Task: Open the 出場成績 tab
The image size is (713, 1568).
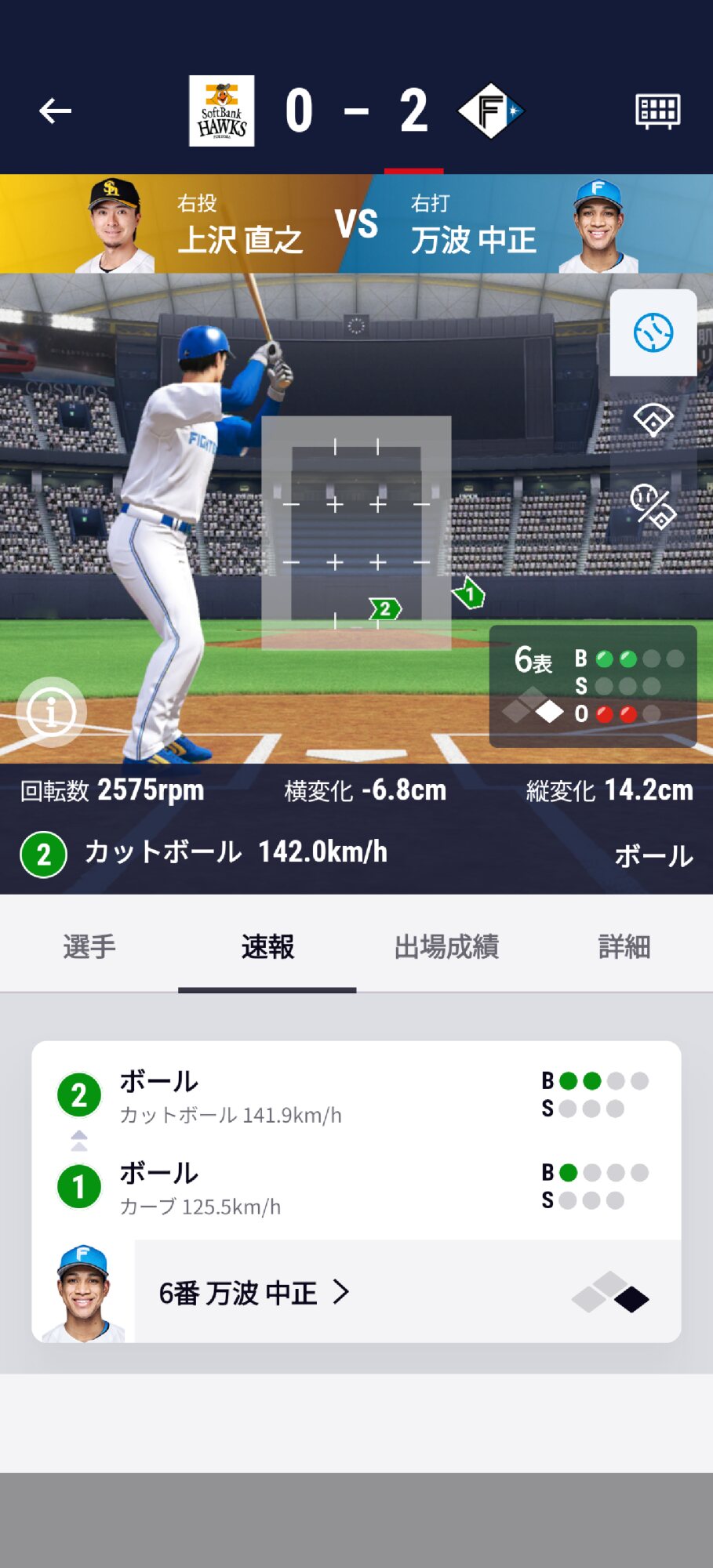Action: [x=446, y=946]
